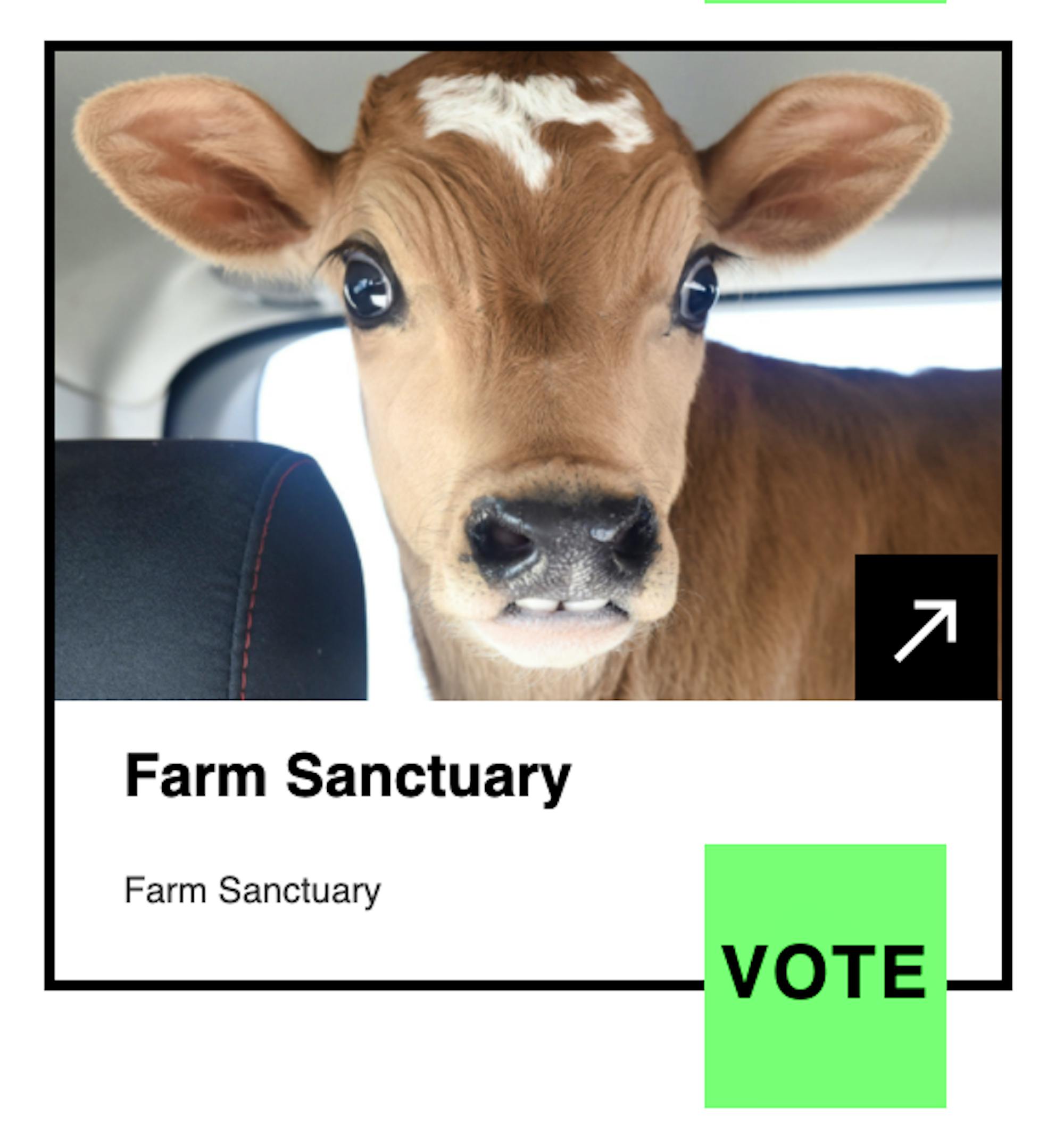Vote for Farm Sanctuary
This screenshot has height=1134, width=1064.
click(x=825, y=975)
